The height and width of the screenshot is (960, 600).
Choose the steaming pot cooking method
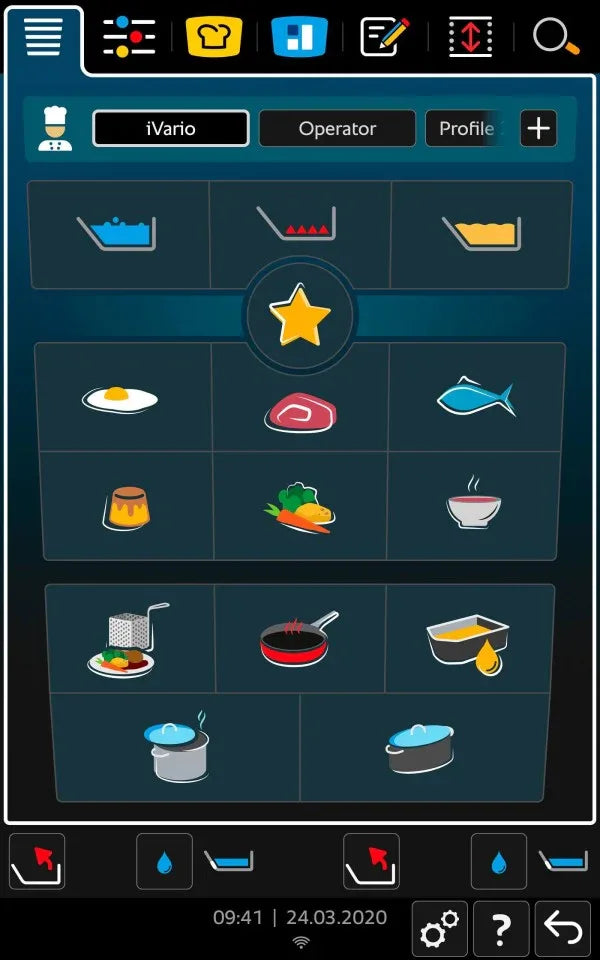click(178, 746)
